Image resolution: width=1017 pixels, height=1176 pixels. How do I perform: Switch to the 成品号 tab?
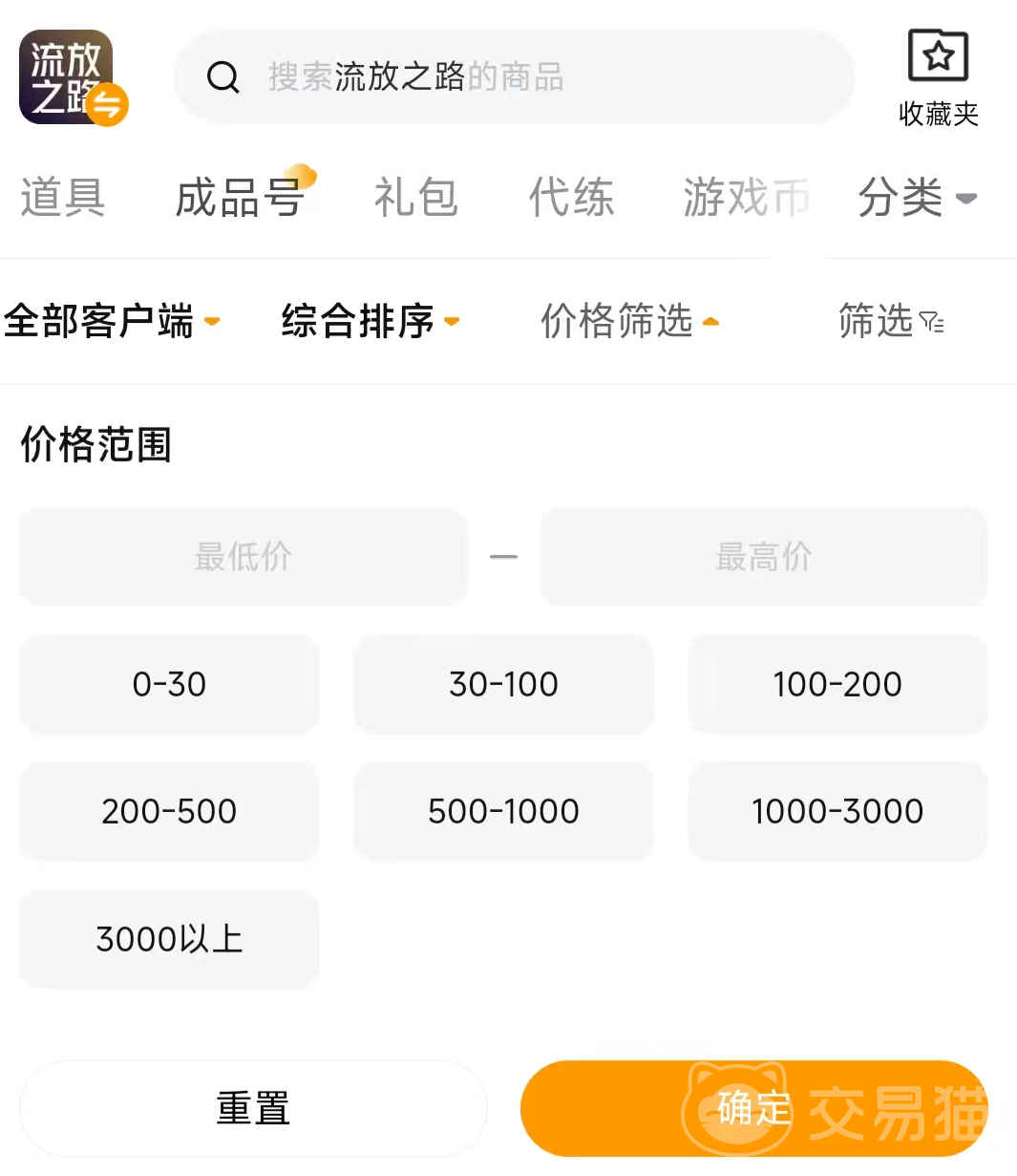240,198
